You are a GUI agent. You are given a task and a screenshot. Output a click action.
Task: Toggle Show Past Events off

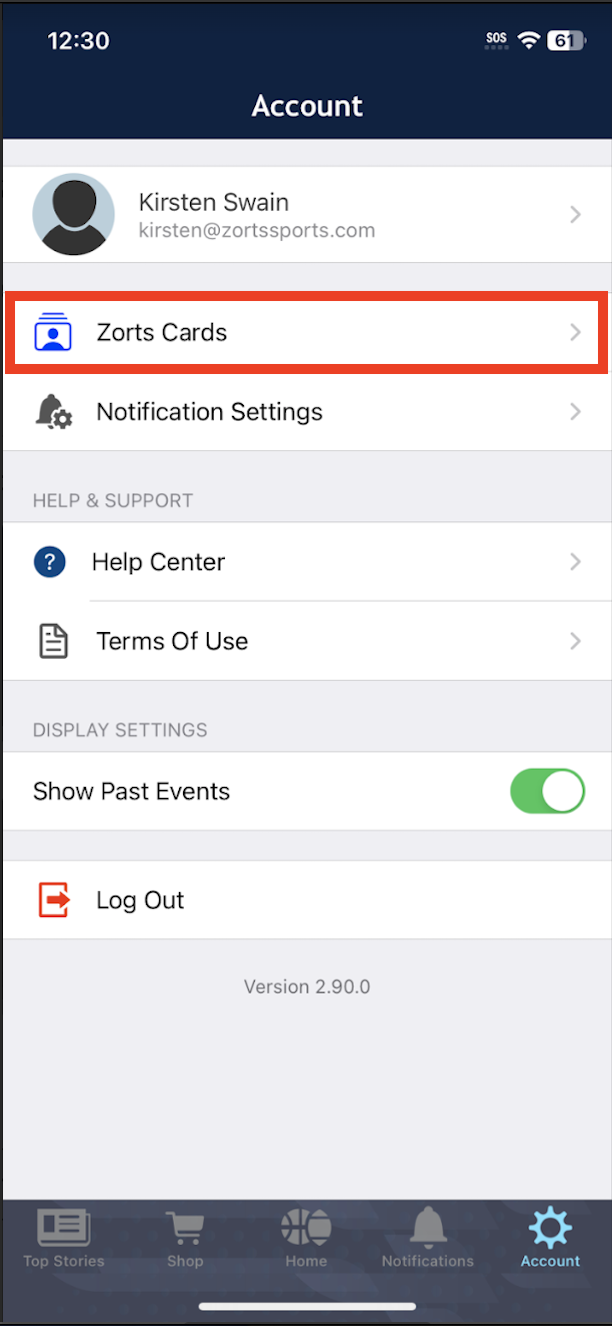547,791
